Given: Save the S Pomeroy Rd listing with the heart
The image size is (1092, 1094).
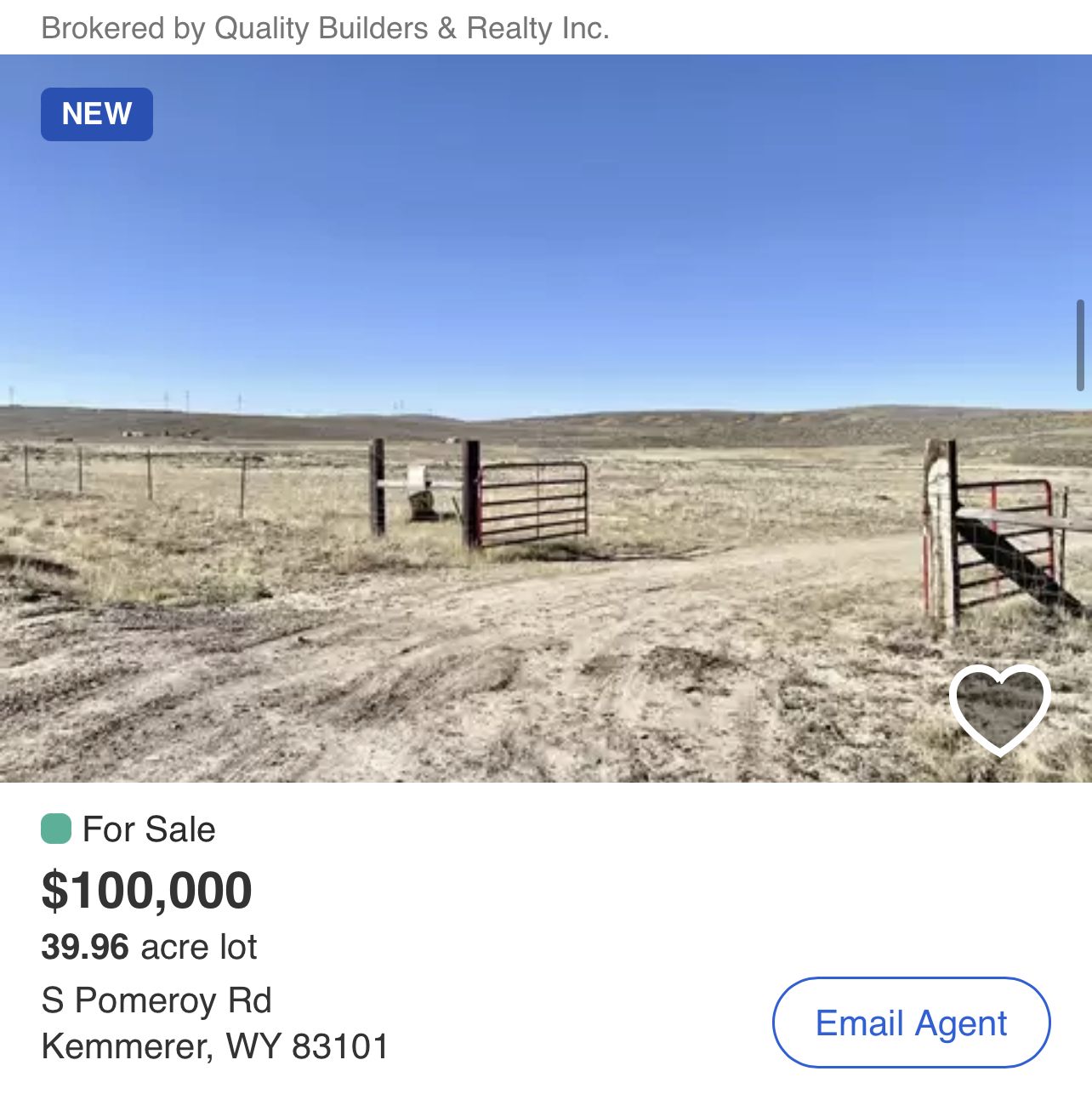Looking at the screenshot, I should pos(999,708).
